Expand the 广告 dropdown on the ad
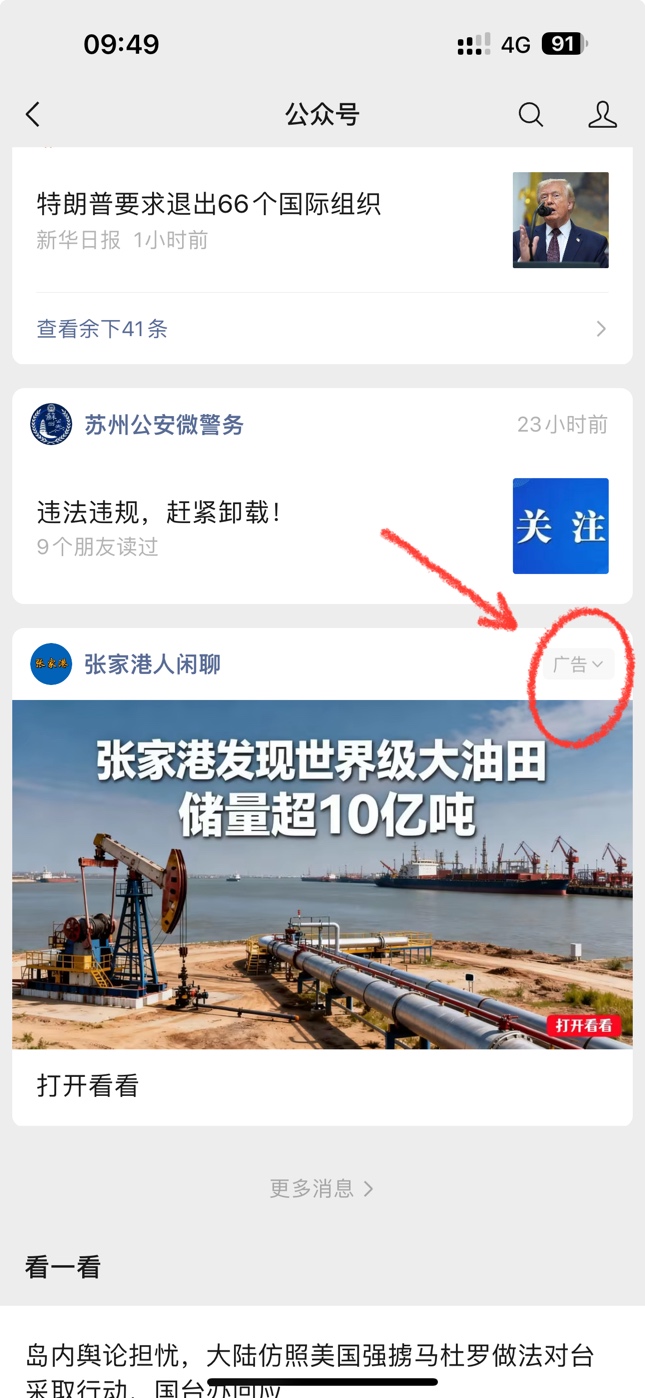Screen dimensions: 645x1398 click(579, 664)
